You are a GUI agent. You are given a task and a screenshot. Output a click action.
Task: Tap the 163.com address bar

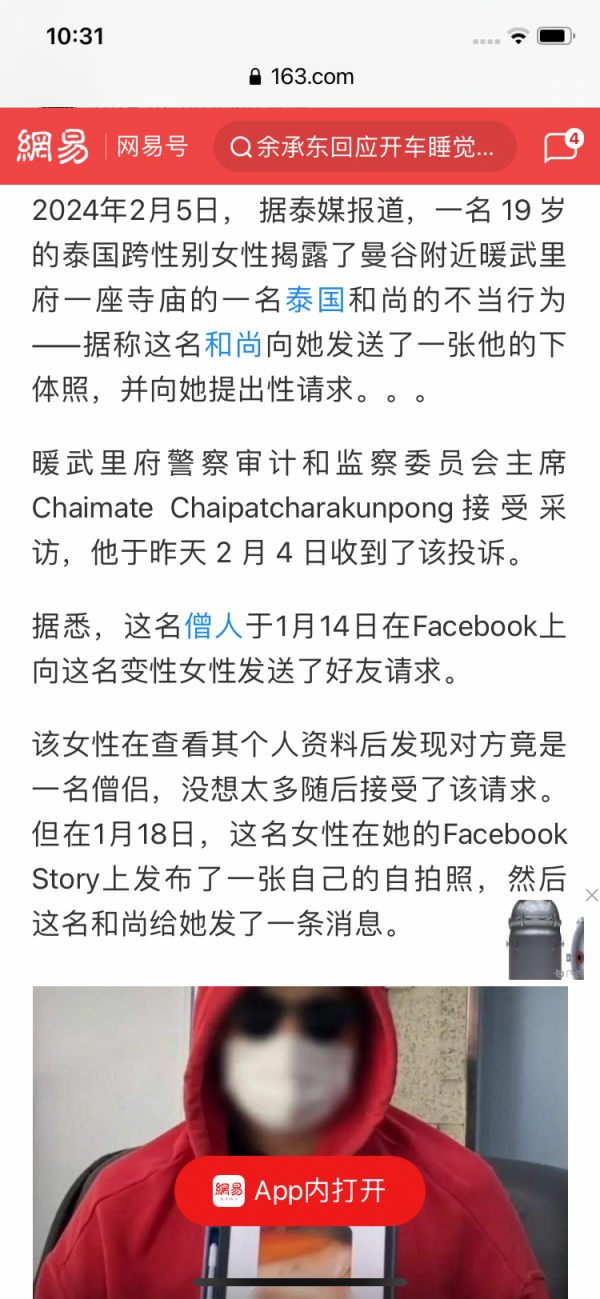[300, 77]
